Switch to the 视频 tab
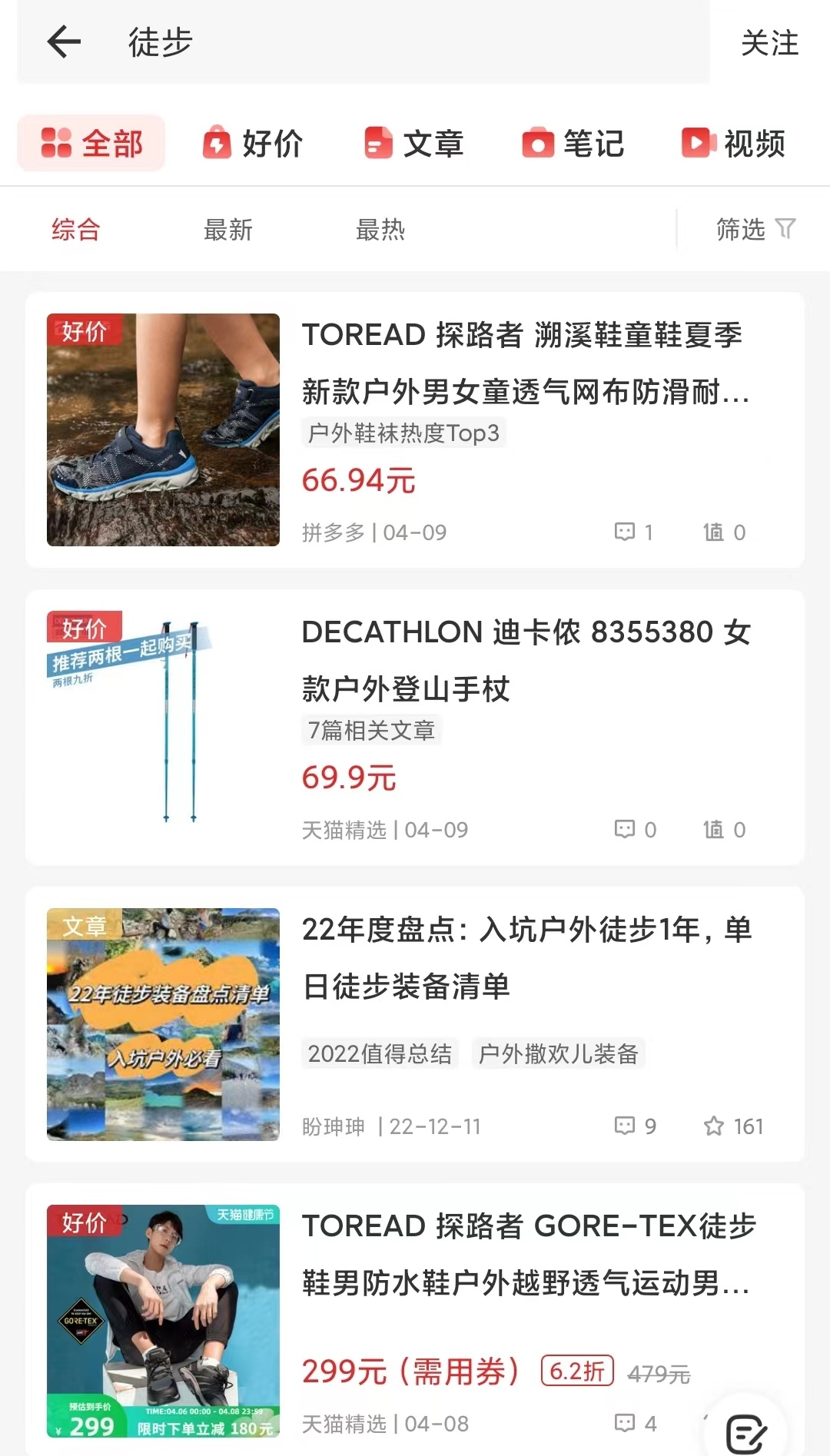Image resolution: width=830 pixels, height=1456 pixels. coord(734,144)
